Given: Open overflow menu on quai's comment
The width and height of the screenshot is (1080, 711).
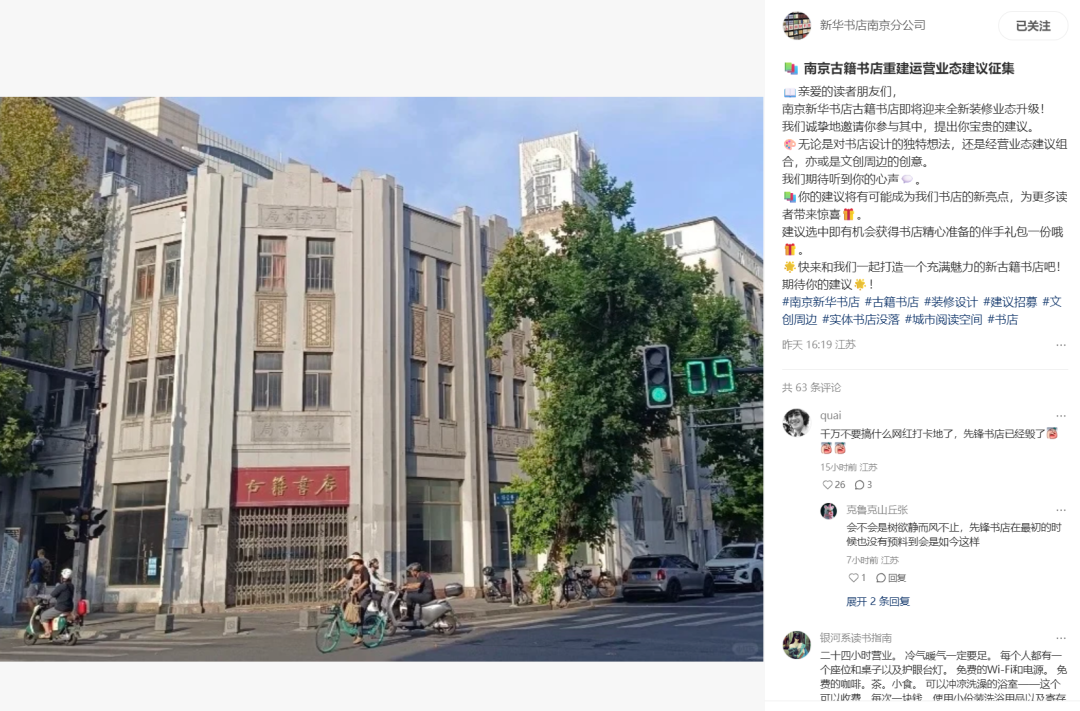Looking at the screenshot, I should [1060, 416].
